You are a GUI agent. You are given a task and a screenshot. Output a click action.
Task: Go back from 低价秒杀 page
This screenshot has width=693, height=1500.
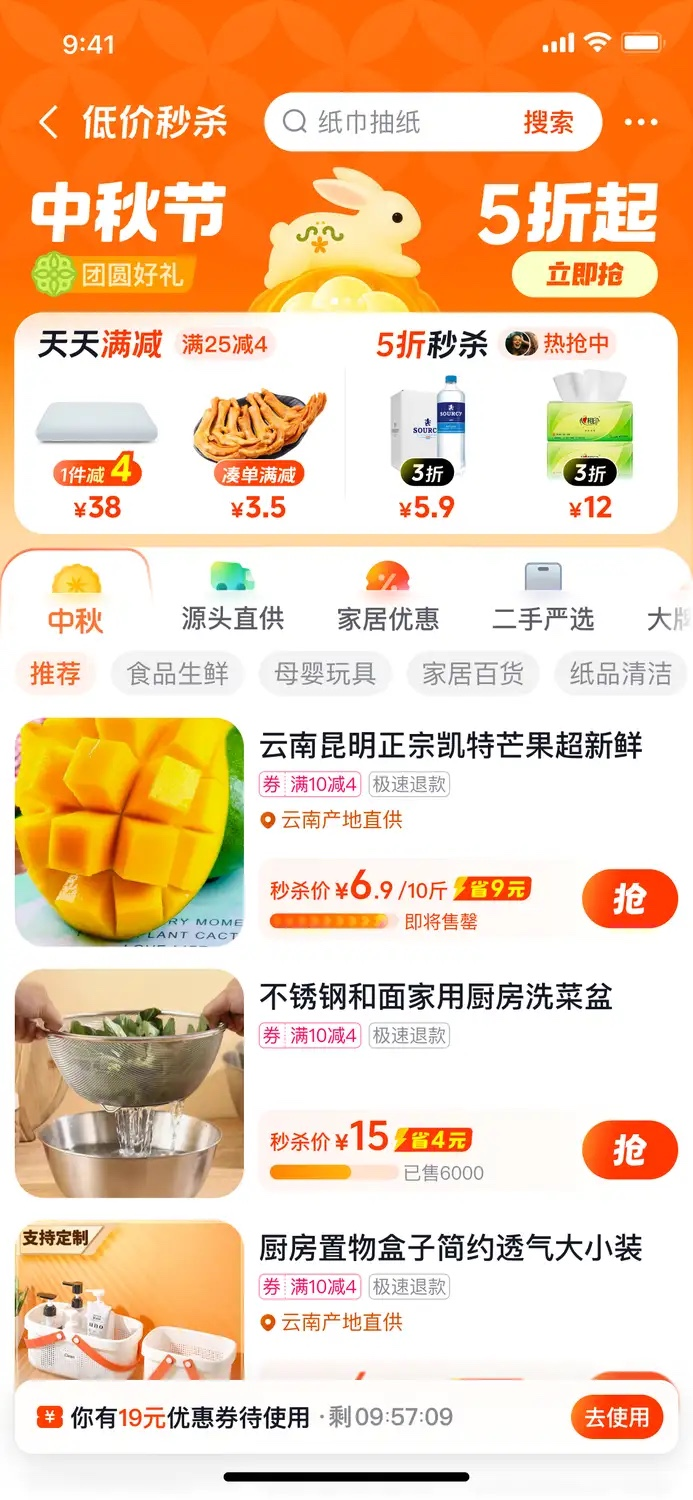tap(48, 123)
